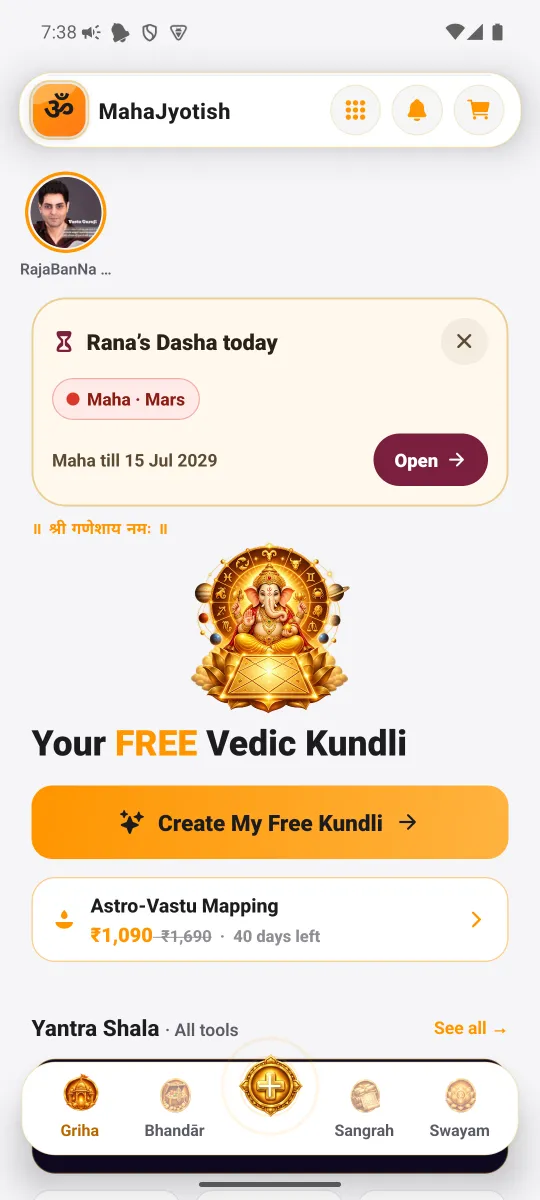This screenshot has width=540, height=1200.
Task: Open RajaBanNa's profile story
Action: (x=65, y=212)
